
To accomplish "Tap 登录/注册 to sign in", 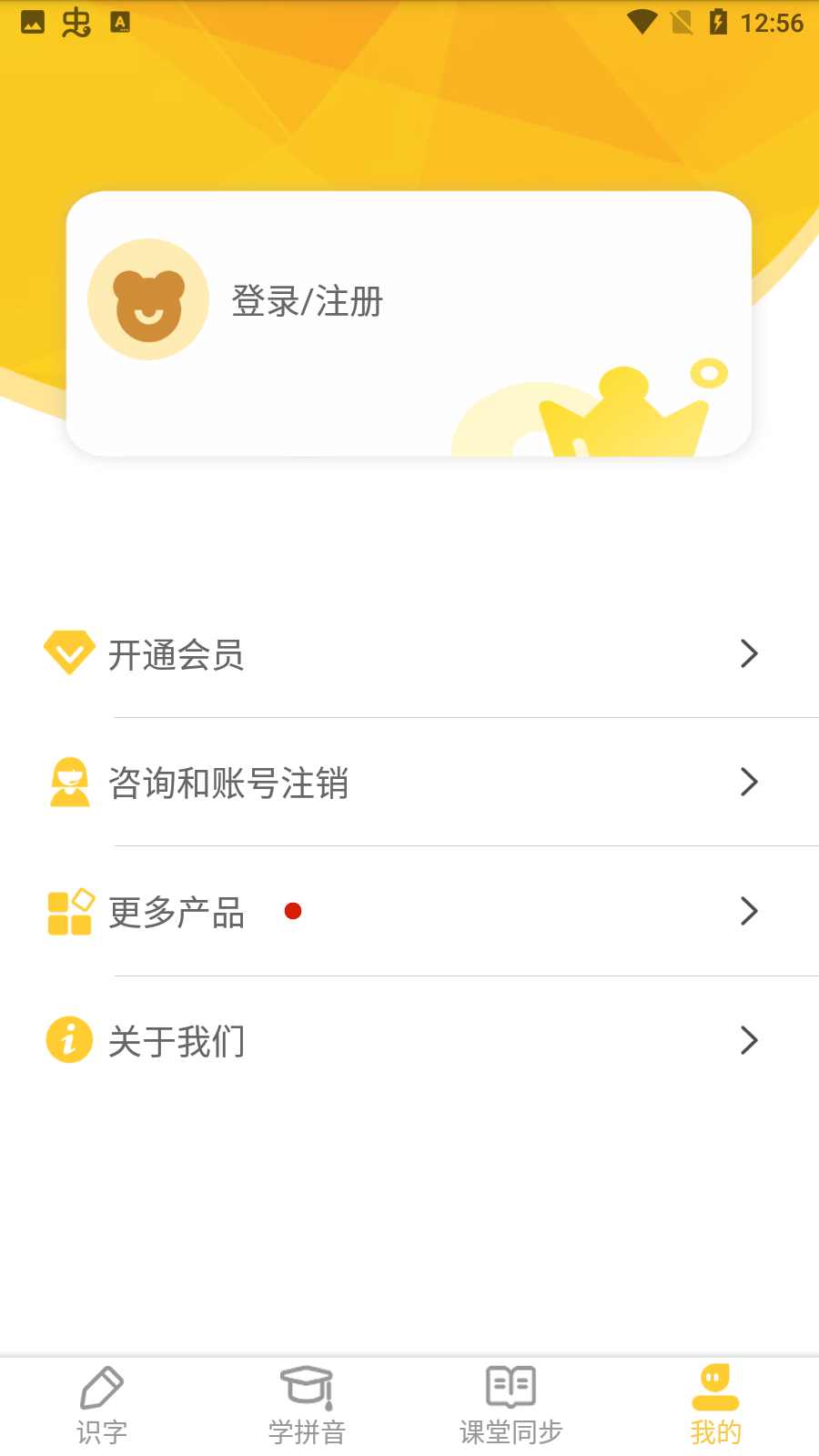I will coord(308,301).
